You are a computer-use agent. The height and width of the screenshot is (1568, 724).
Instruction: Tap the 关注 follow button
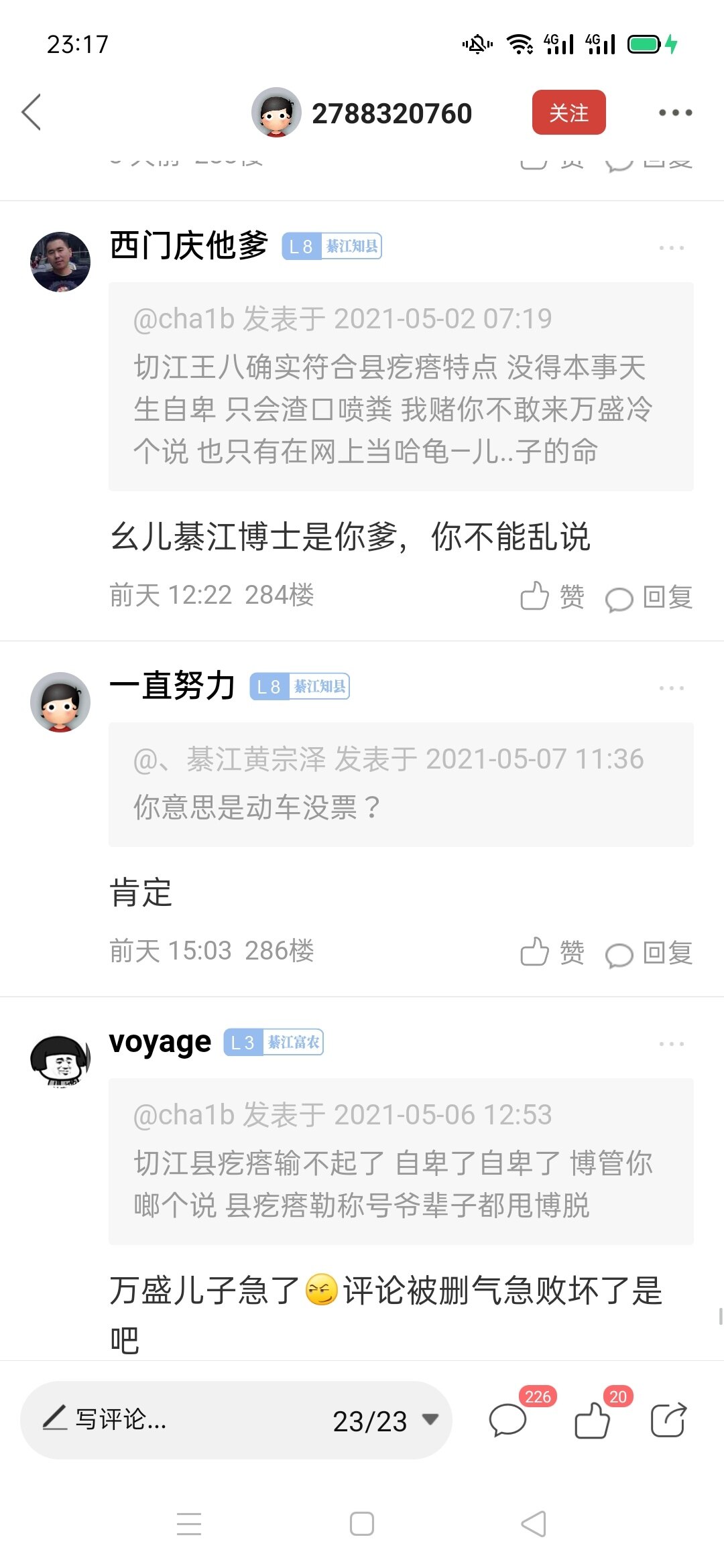(568, 113)
